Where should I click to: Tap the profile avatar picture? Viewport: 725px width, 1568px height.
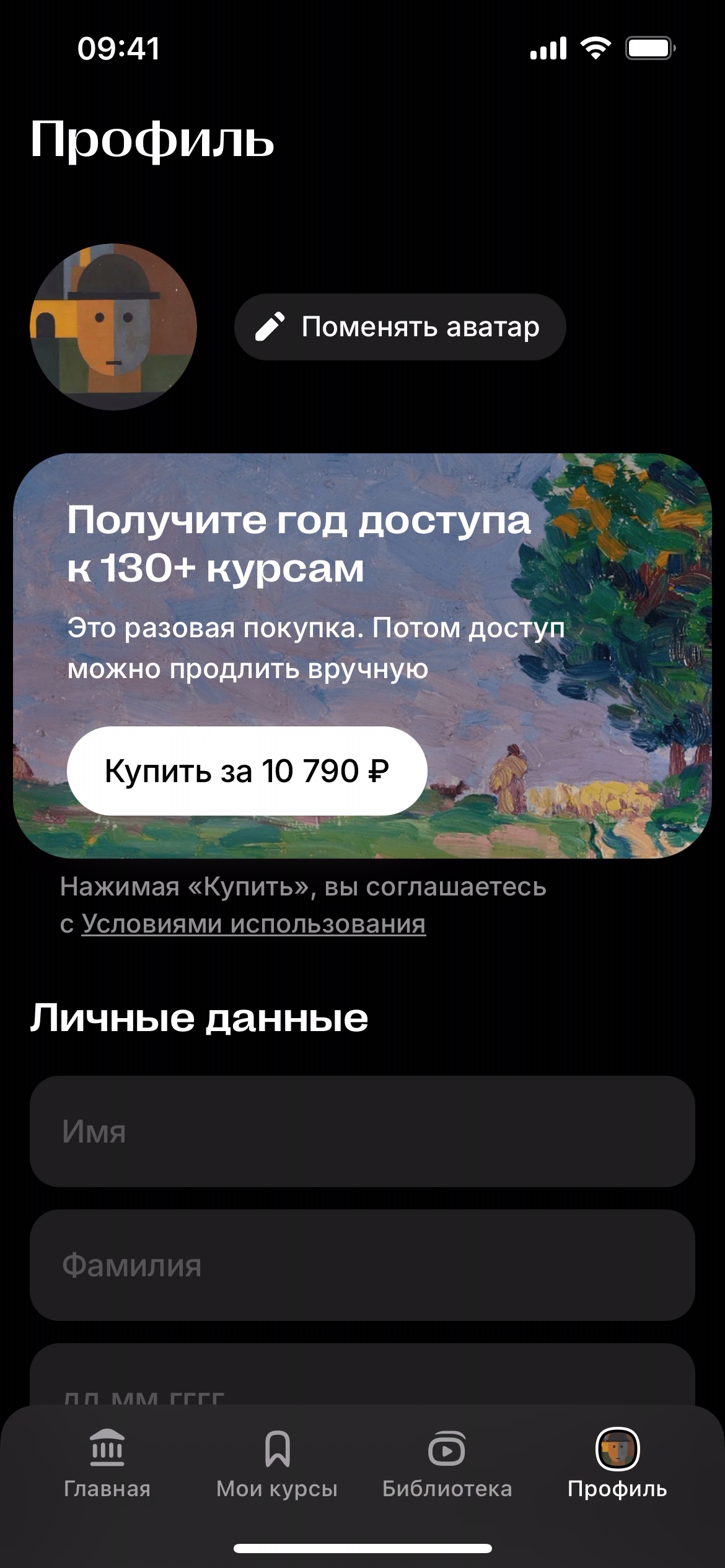click(x=113, y=327)
